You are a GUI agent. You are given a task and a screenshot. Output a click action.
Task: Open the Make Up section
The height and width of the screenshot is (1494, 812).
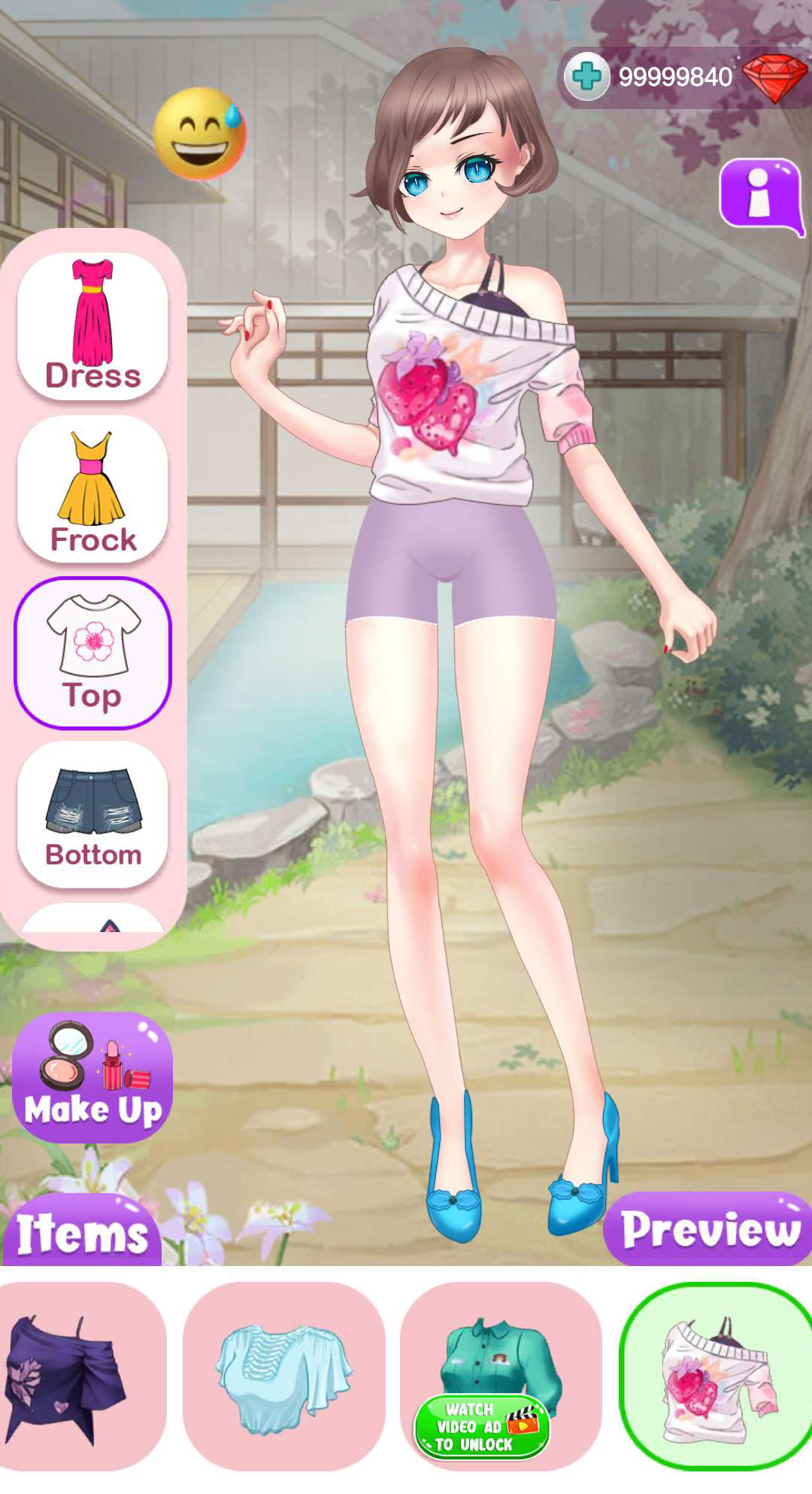[x=92, y=1077]
